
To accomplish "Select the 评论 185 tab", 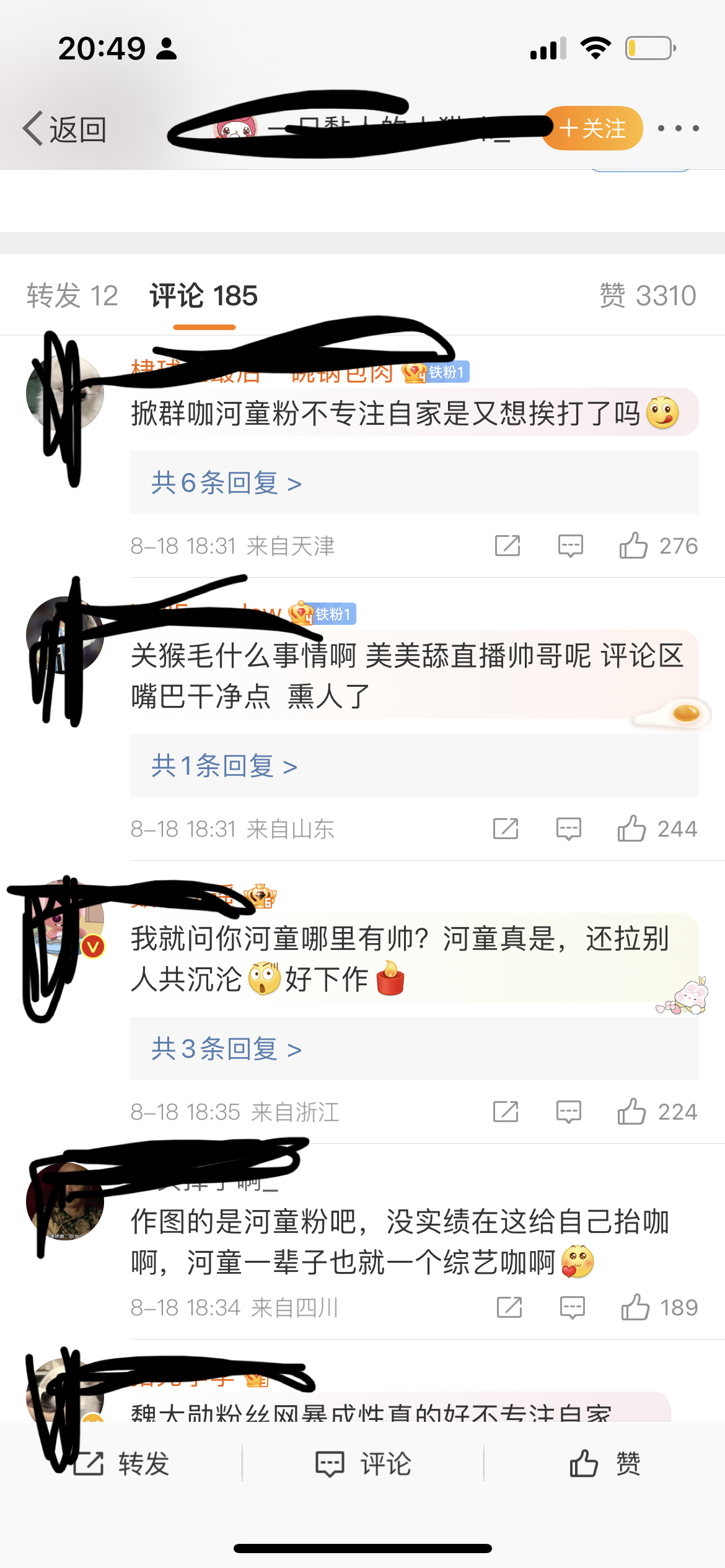I will 203,296.
